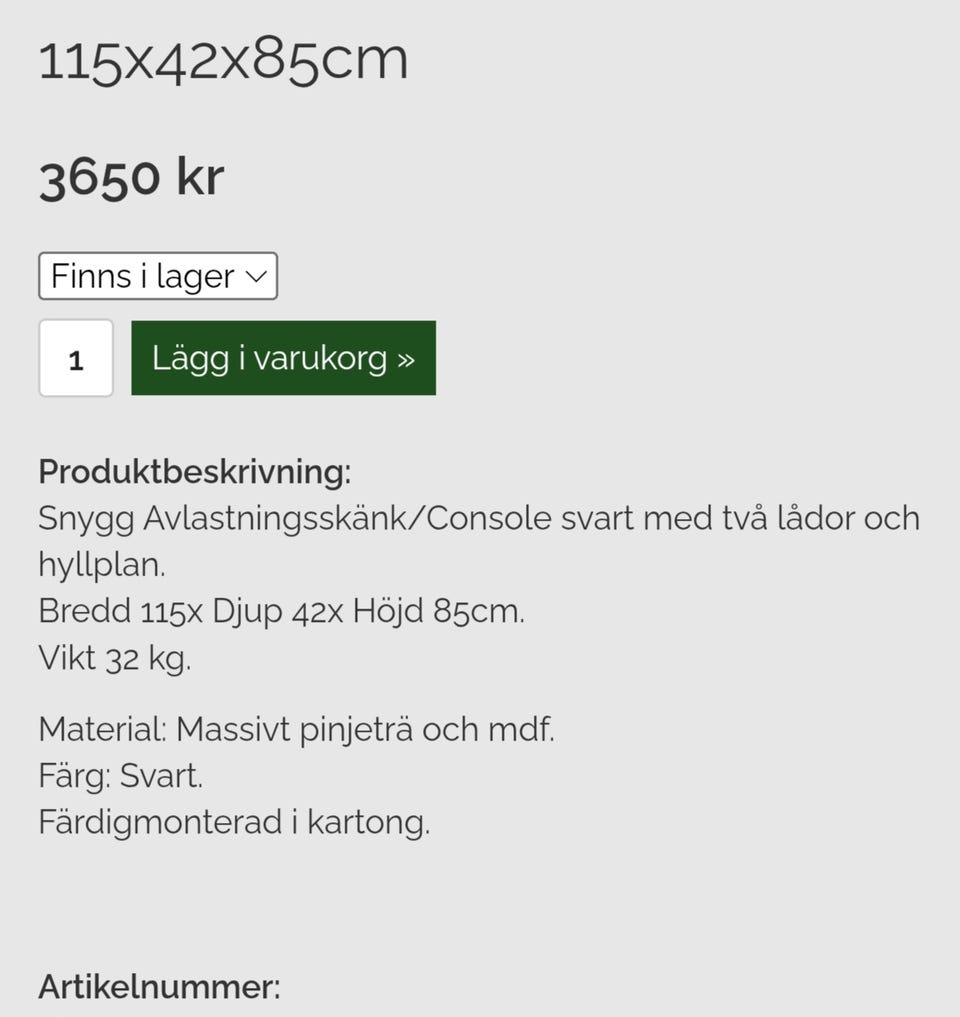The height and width of the screenshot is (1017, 960).
Task: Click the chevron on the stock status selector
Action: point(258,276)
